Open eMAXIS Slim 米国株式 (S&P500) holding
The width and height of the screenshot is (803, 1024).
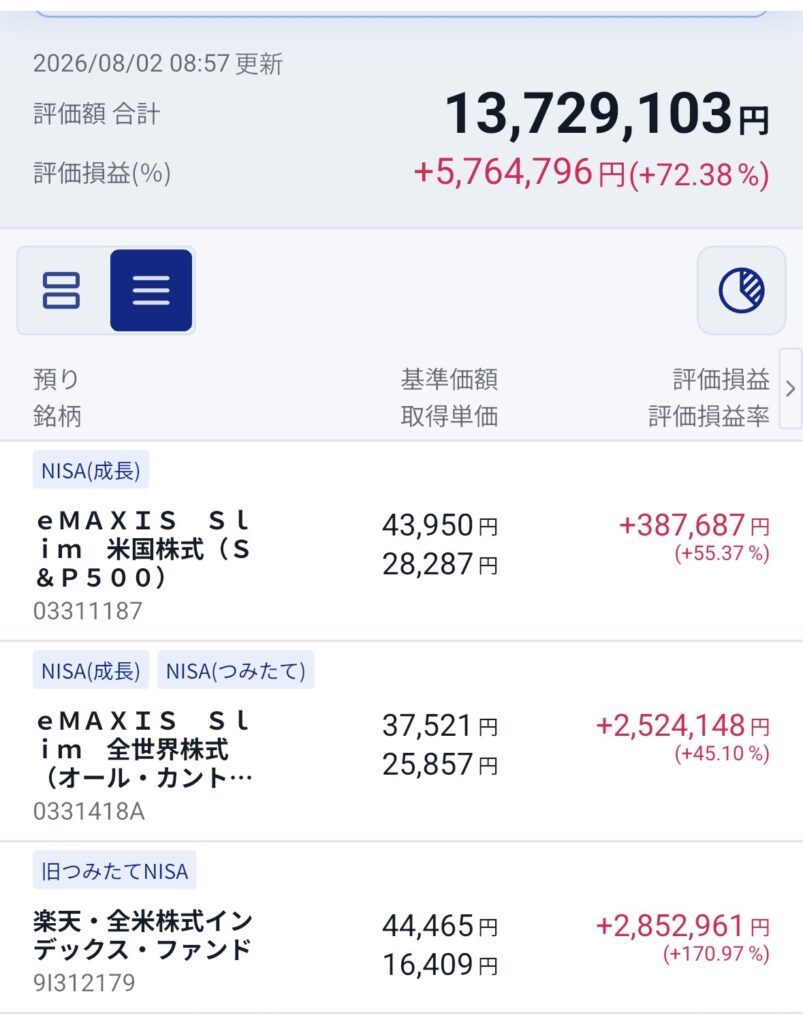tap(402, 541)
